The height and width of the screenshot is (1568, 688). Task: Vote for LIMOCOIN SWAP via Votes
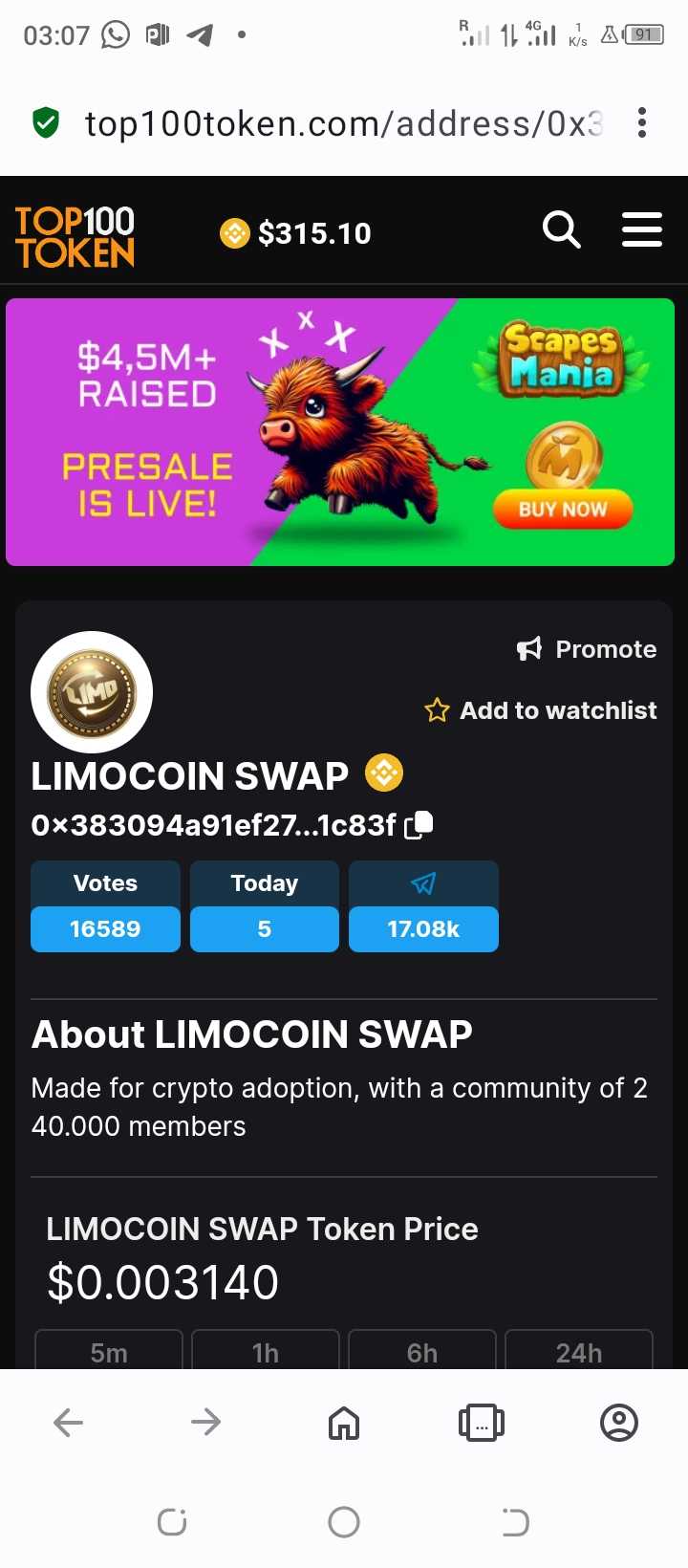point(105,906)
